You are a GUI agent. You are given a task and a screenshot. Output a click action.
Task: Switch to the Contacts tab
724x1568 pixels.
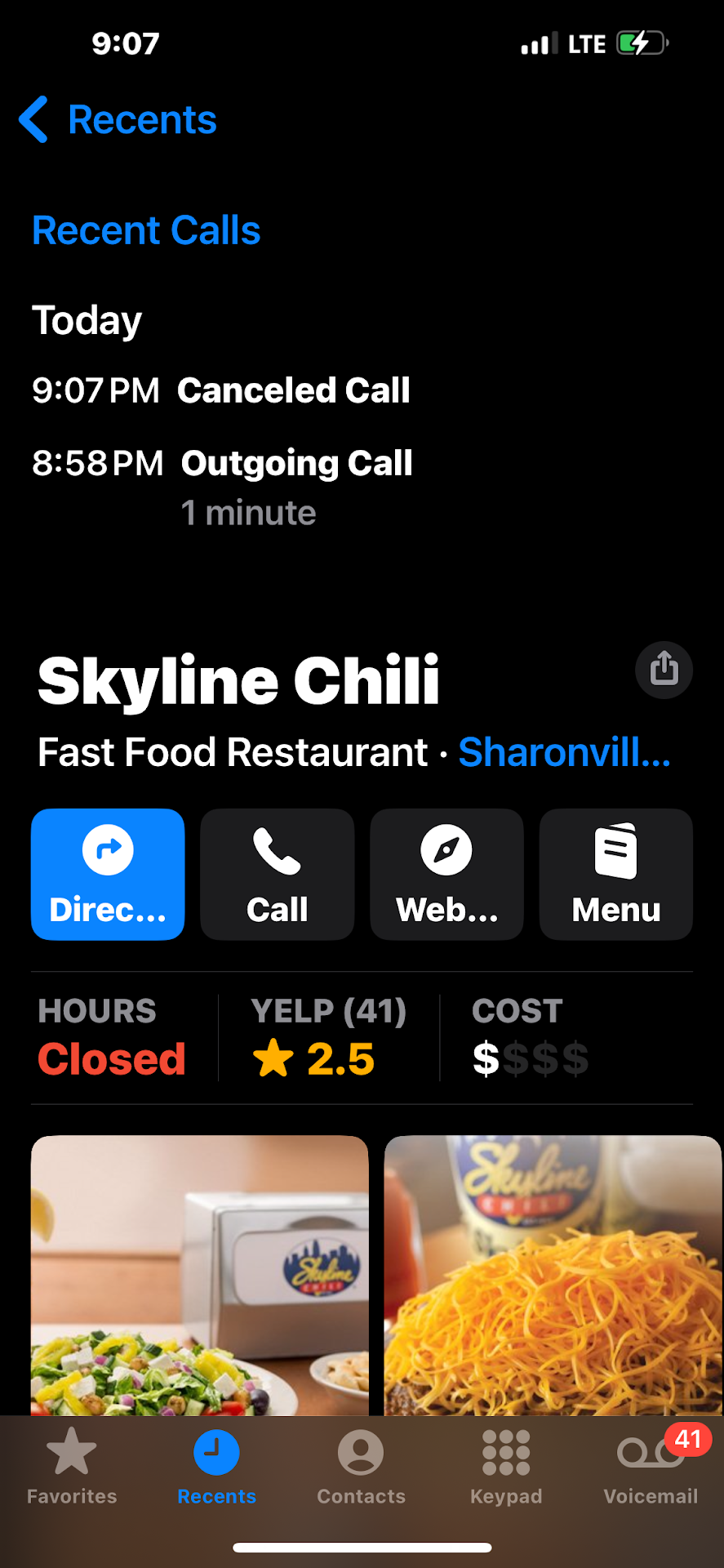361,1467
